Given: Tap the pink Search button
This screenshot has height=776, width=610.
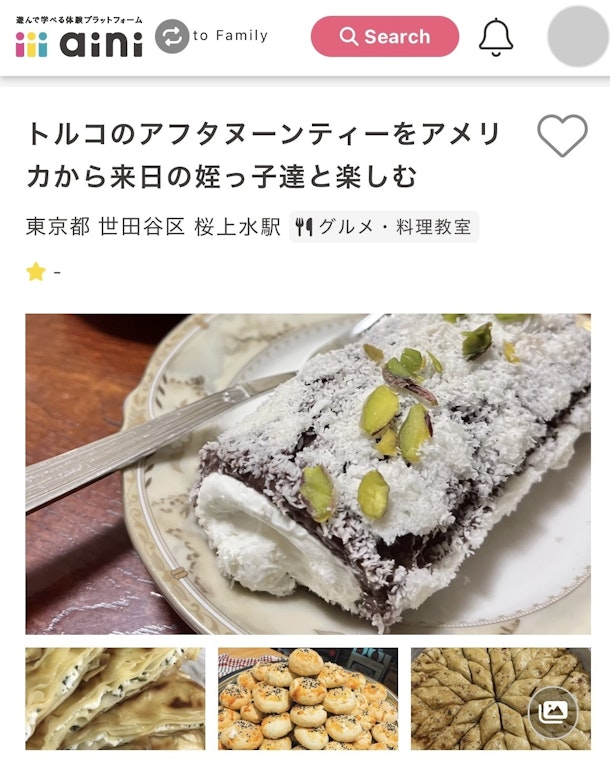Looking at the screenshot, I should [x=384, y=37].
